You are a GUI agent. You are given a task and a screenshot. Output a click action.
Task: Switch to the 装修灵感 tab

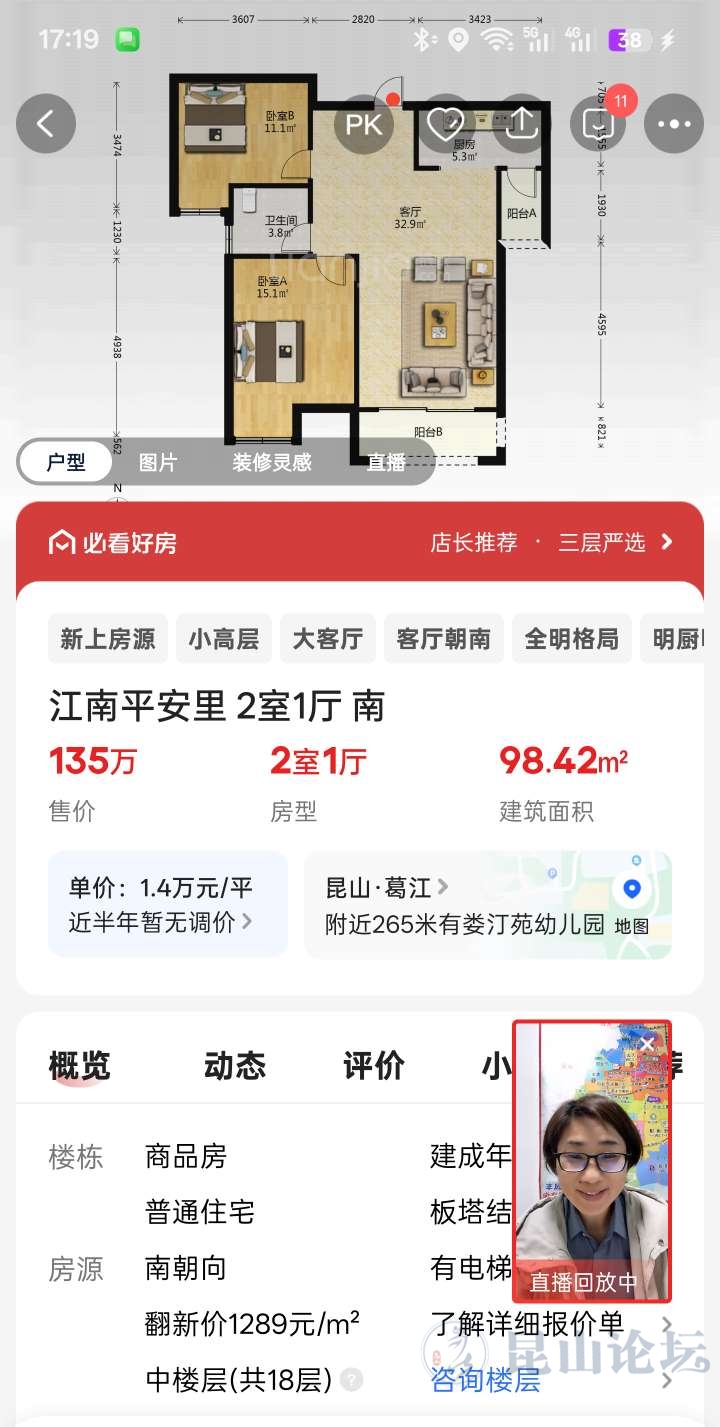(x=272, y=462)
